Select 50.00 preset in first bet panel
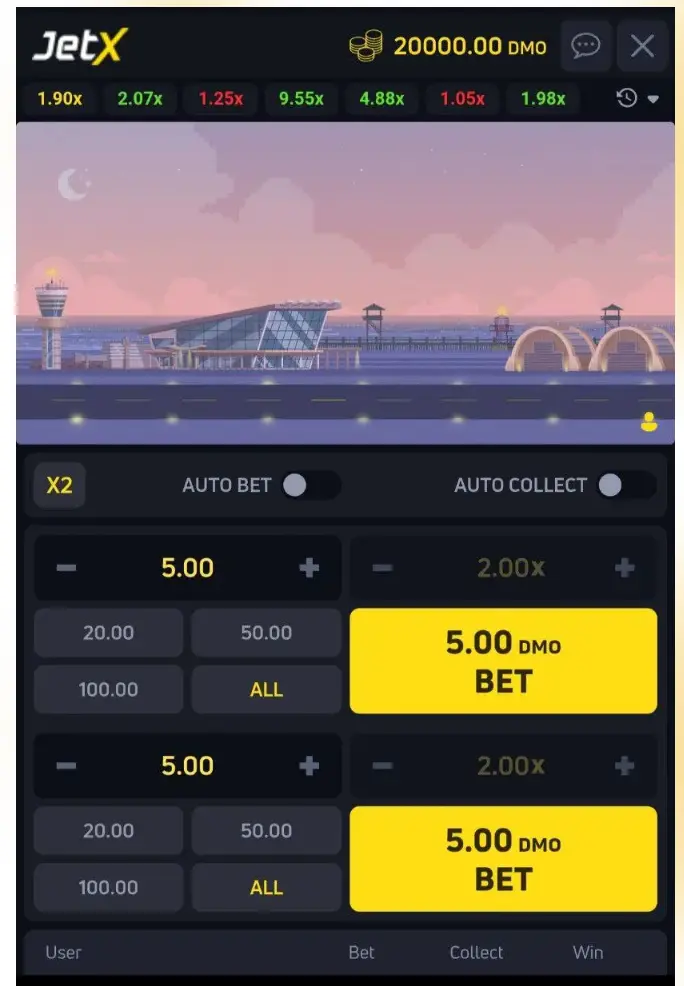The width and height of the screenshot is (684, 986). tap(266, 633)
